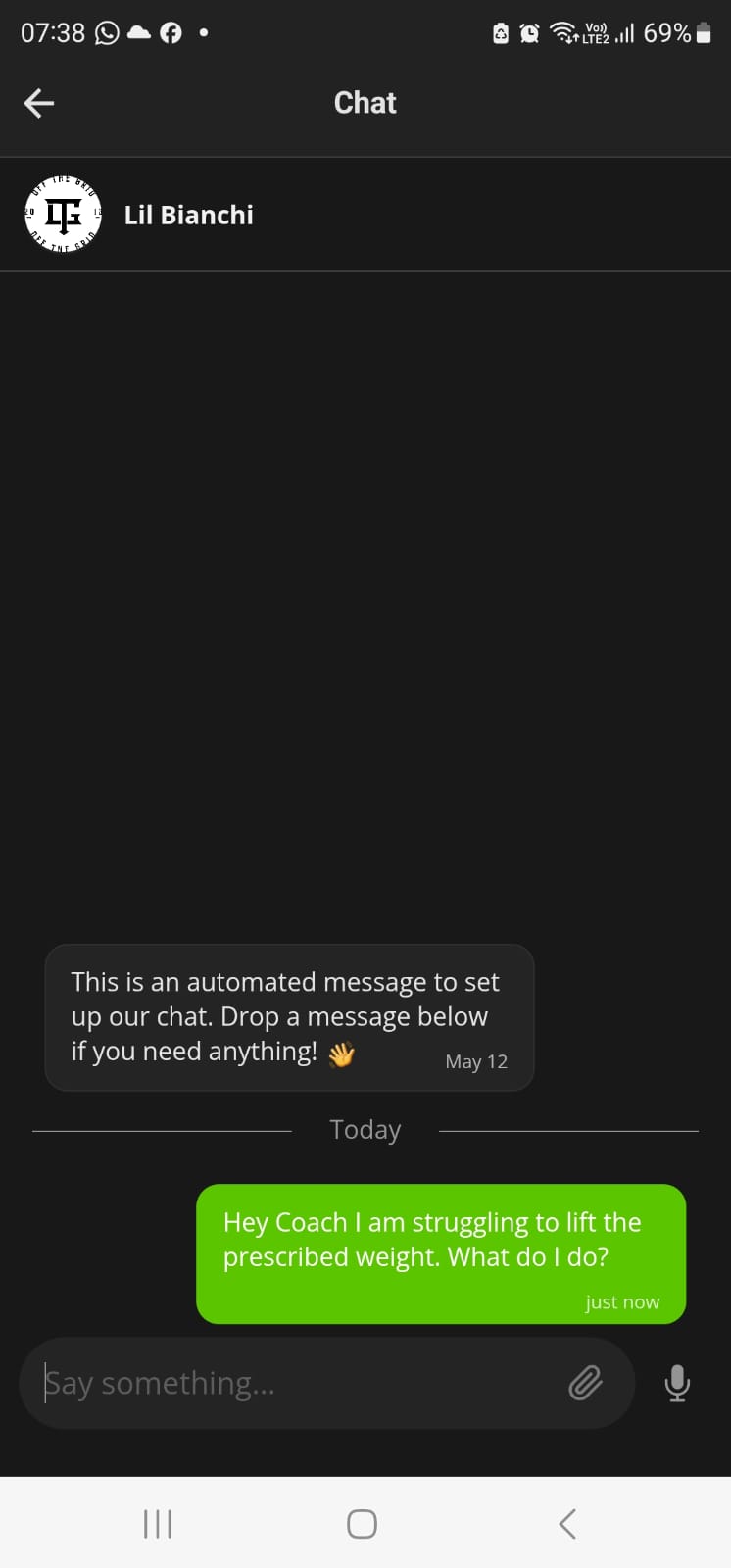Record a voice message with the microphone
This screenshot has height=1568, width=731.
click(677, 1383)
